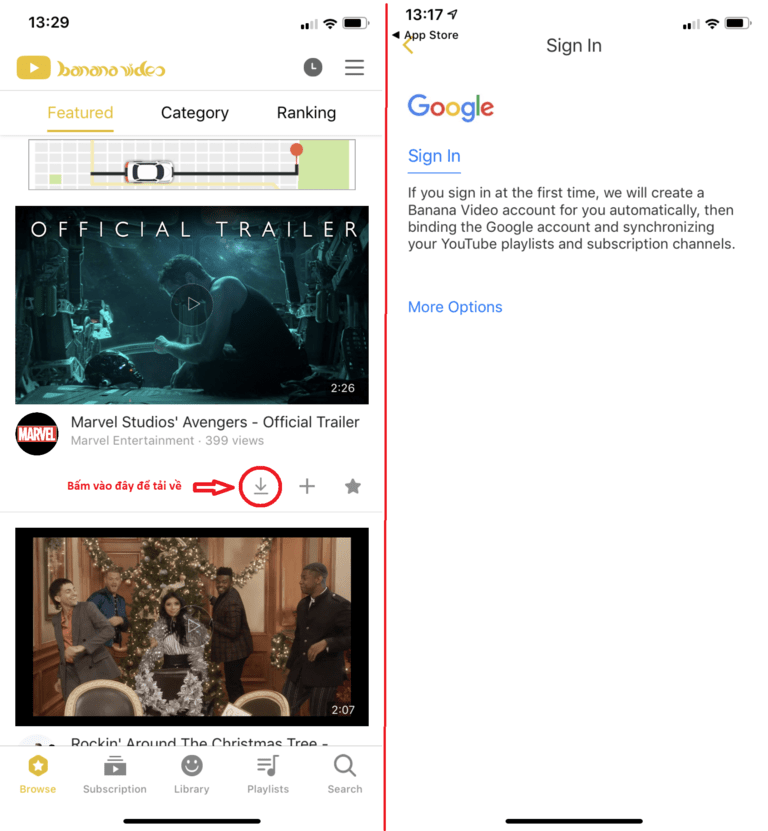Switch to the Category tab
The height and width of the screenshot is (831, 768).
194,113
